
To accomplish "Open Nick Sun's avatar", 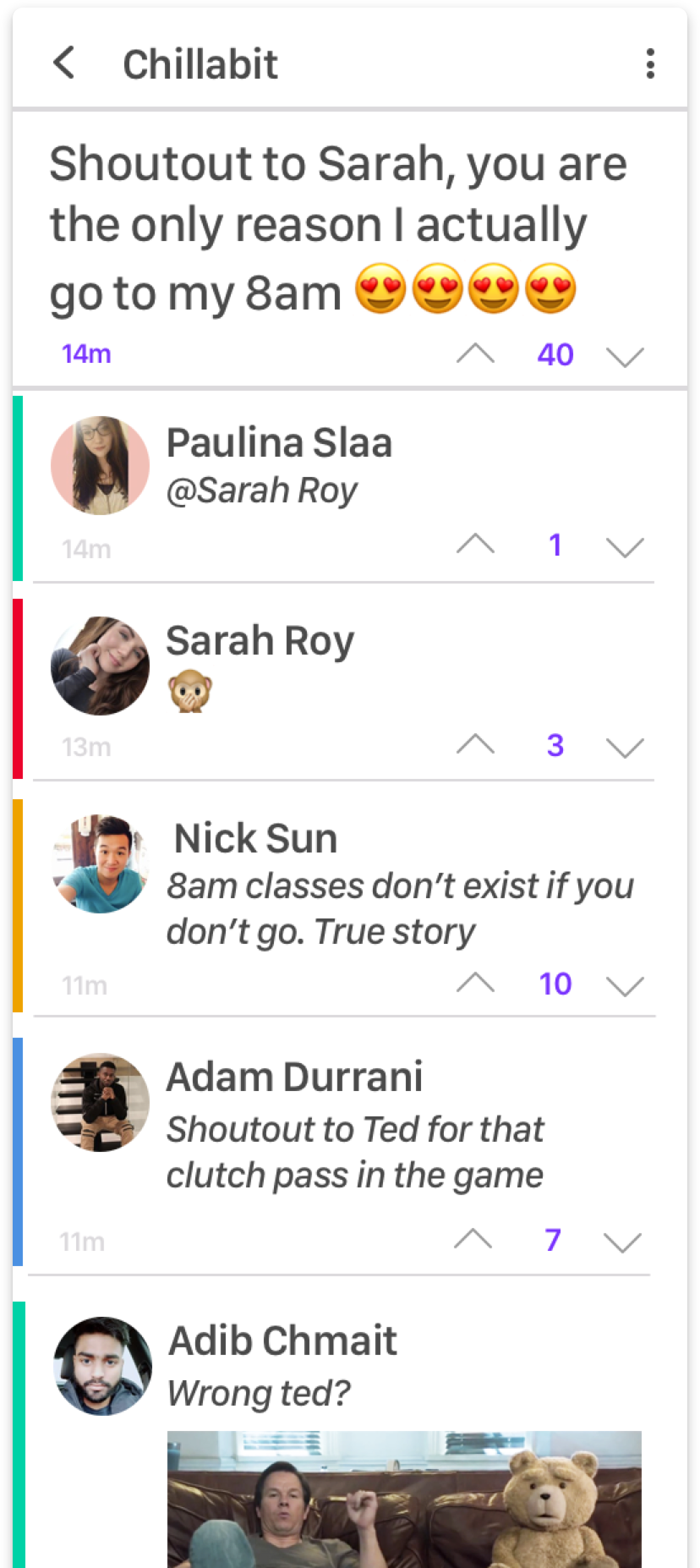I will 100,863.
